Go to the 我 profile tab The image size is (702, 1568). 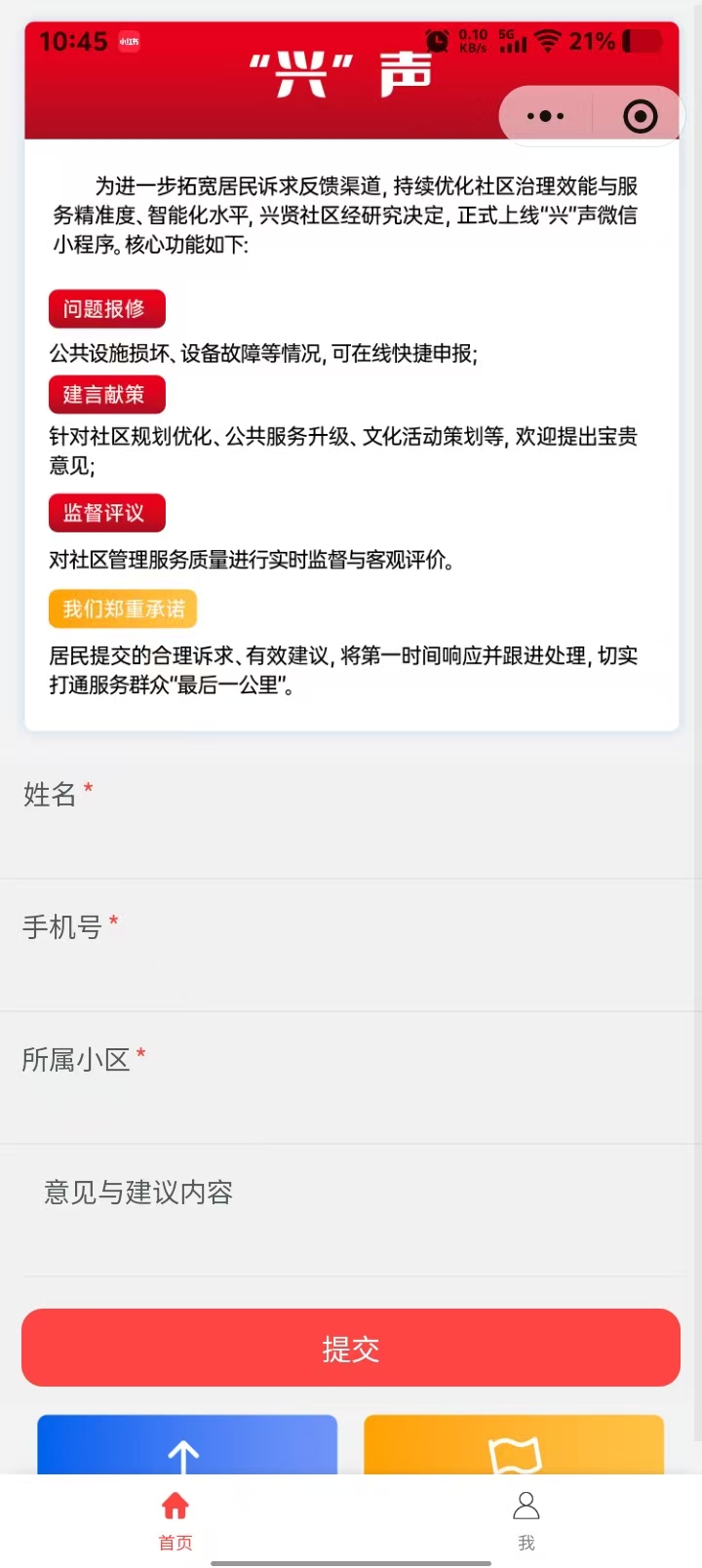pyautogui.click(x=526, y=1519)
